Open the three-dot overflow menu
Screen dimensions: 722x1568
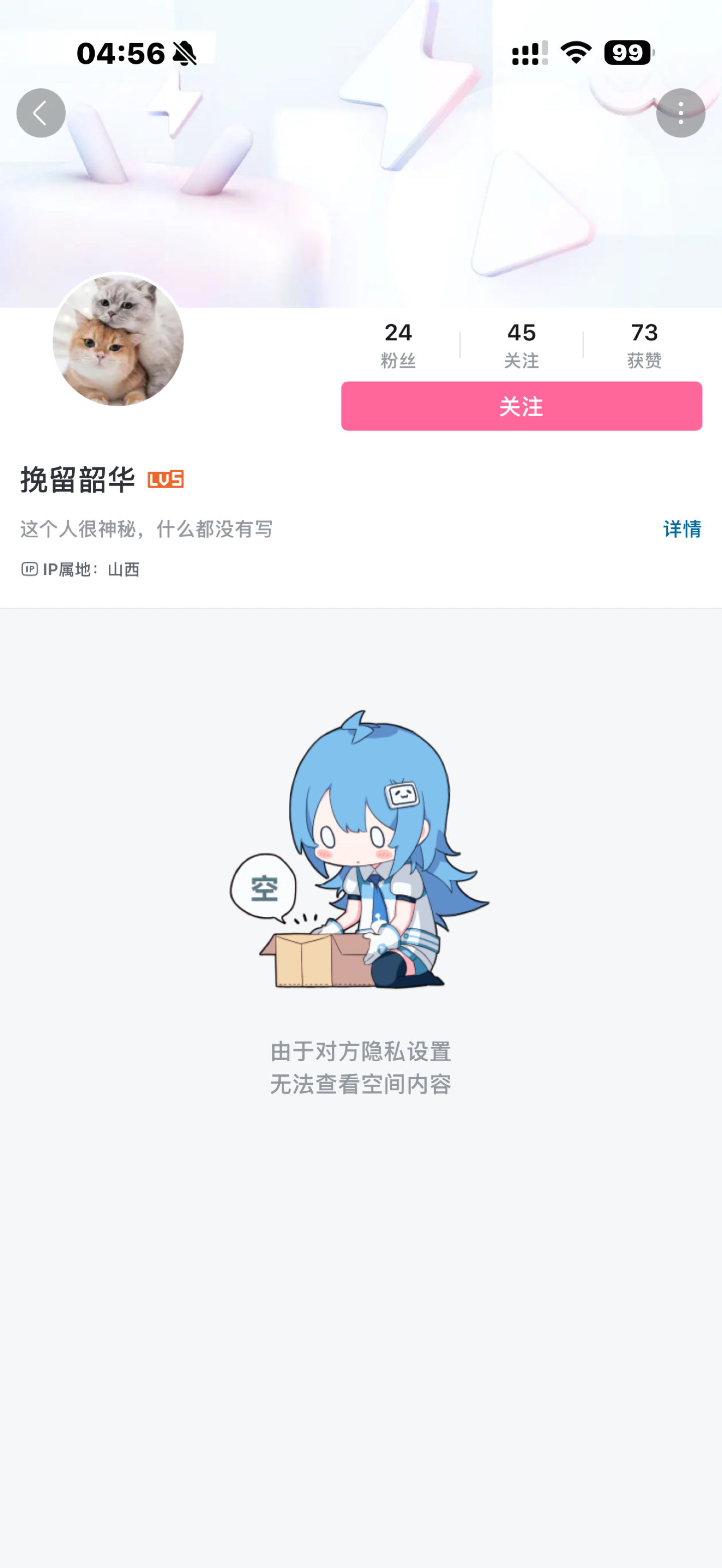pyautogui.click(x=680, y=113)
